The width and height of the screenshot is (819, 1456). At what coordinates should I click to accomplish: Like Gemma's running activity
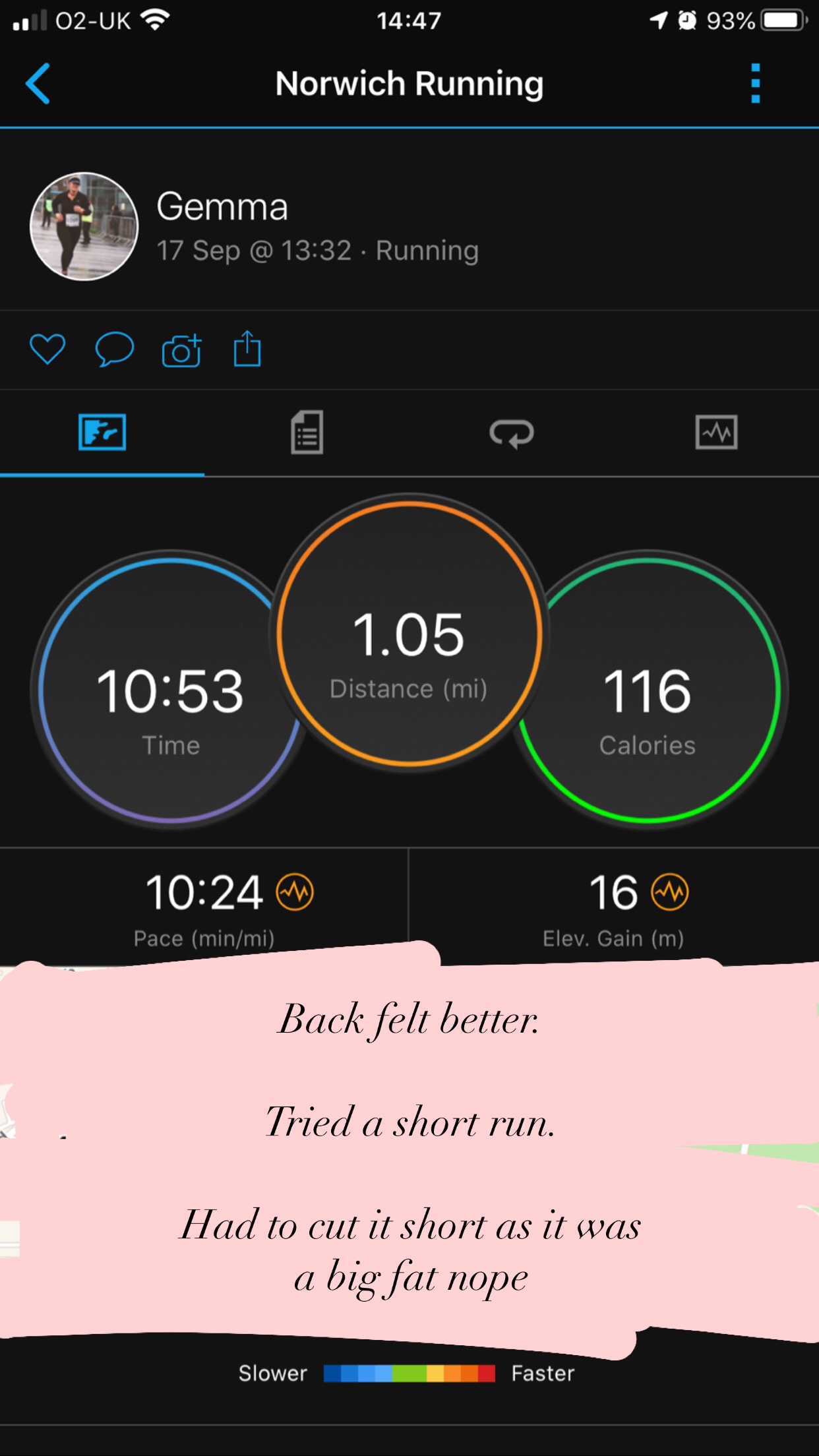click(47, 349)
